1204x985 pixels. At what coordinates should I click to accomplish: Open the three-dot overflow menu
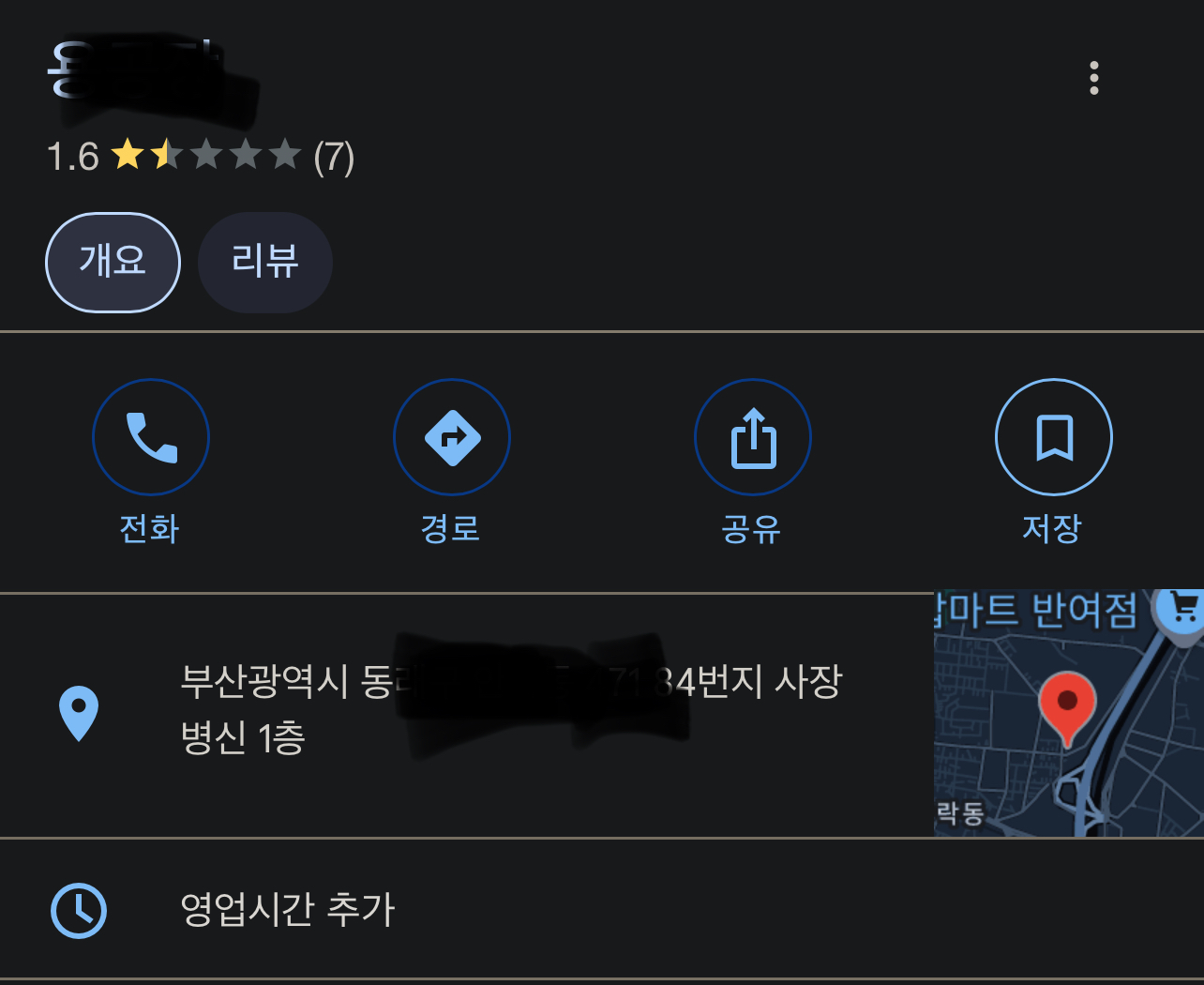click(x=1093, y=78)
